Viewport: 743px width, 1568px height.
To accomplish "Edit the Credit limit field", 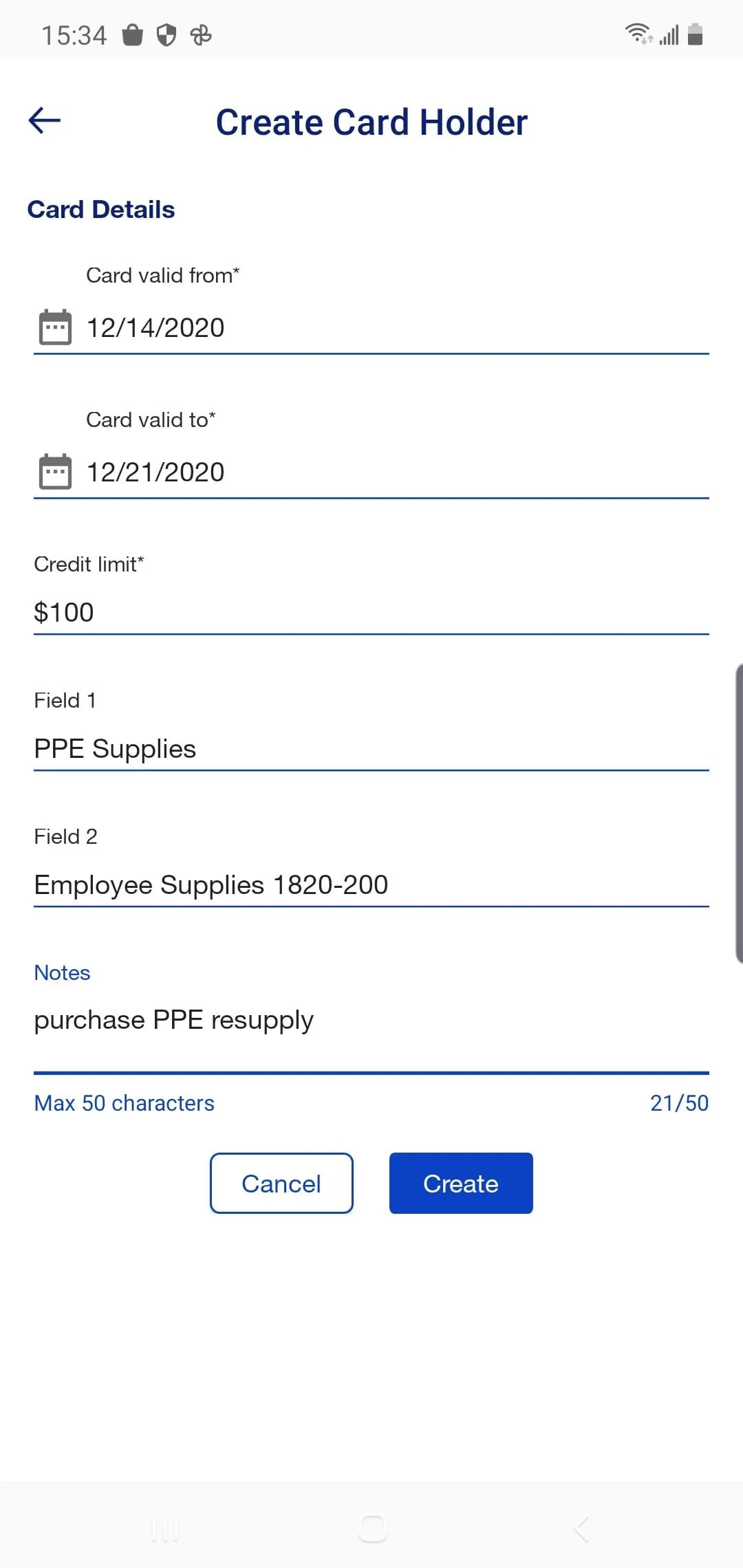I will [370, 612].
